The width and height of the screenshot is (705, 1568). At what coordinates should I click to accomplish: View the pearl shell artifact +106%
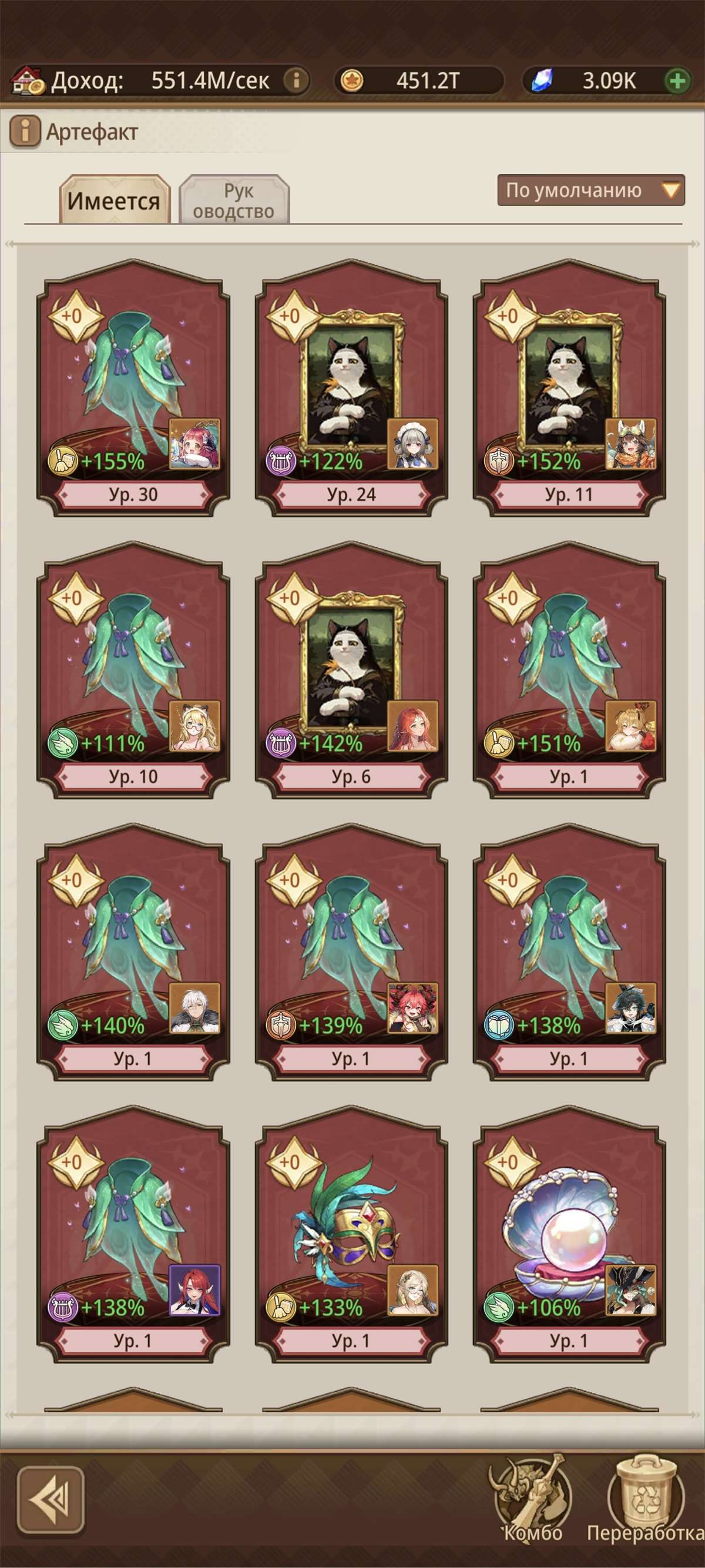(569, 1235)
